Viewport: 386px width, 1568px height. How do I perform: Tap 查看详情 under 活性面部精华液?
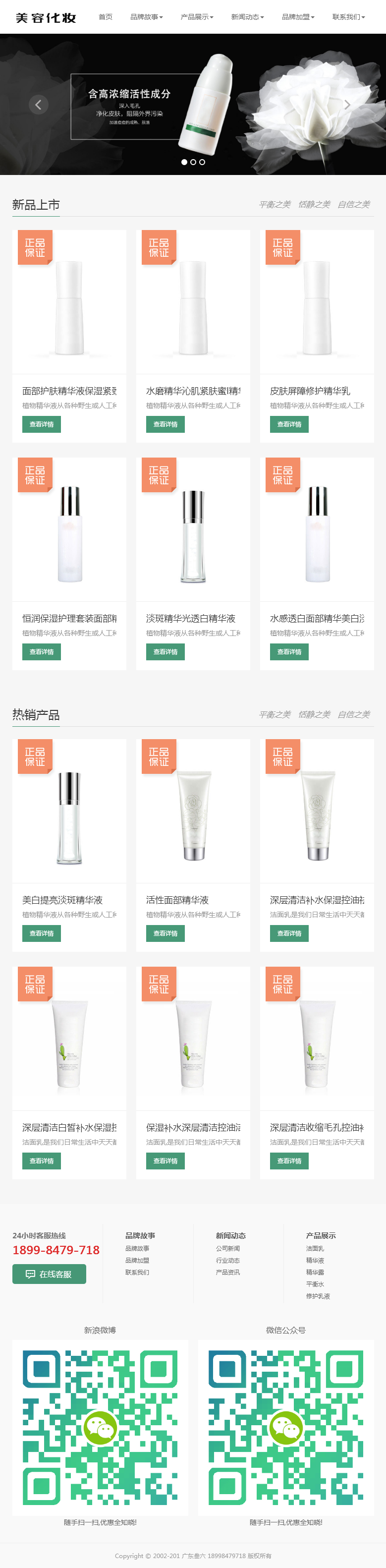[165, 933]
